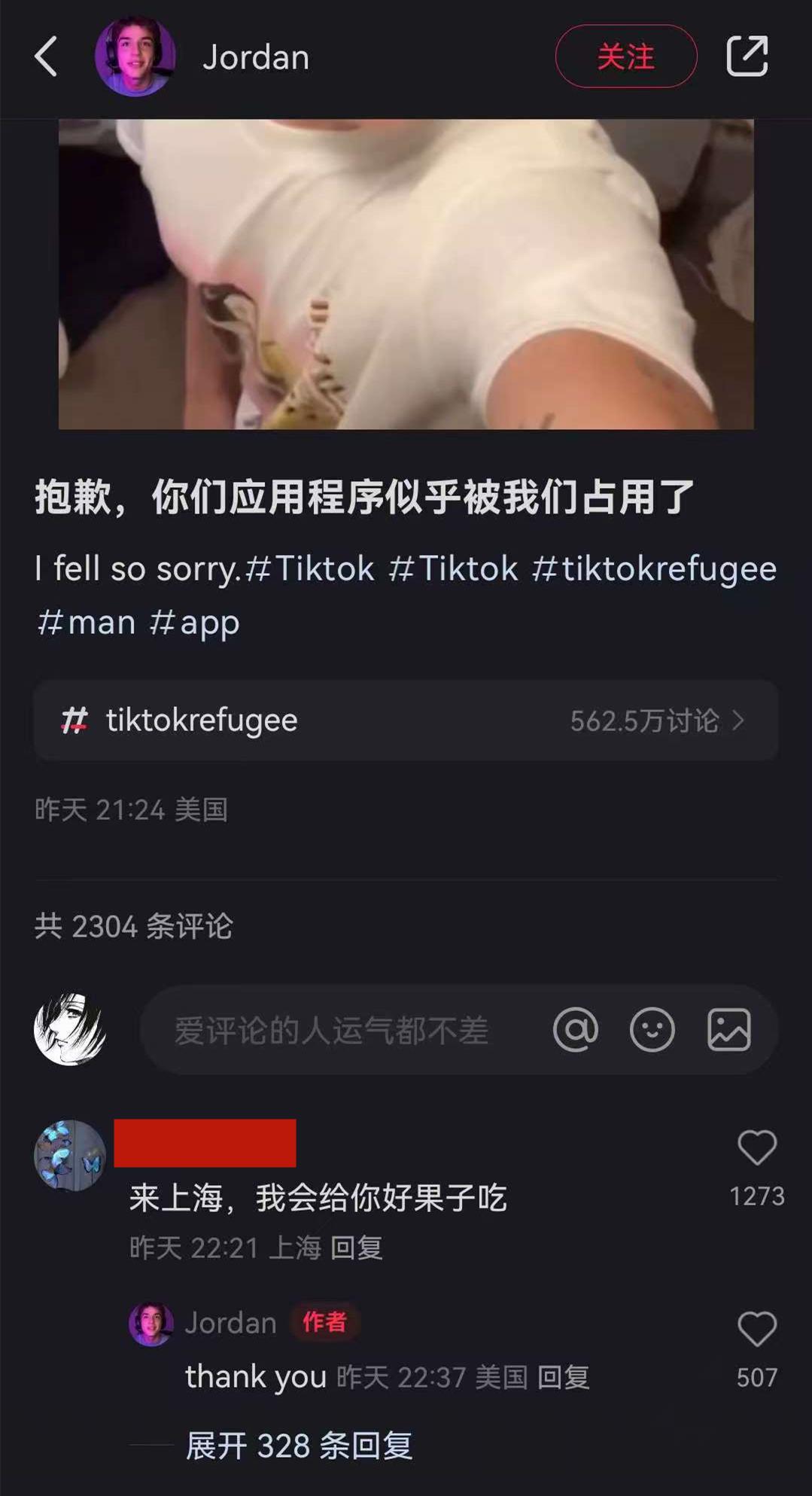
Task: Open the #man hashtag link
Action: click(86, 623)
